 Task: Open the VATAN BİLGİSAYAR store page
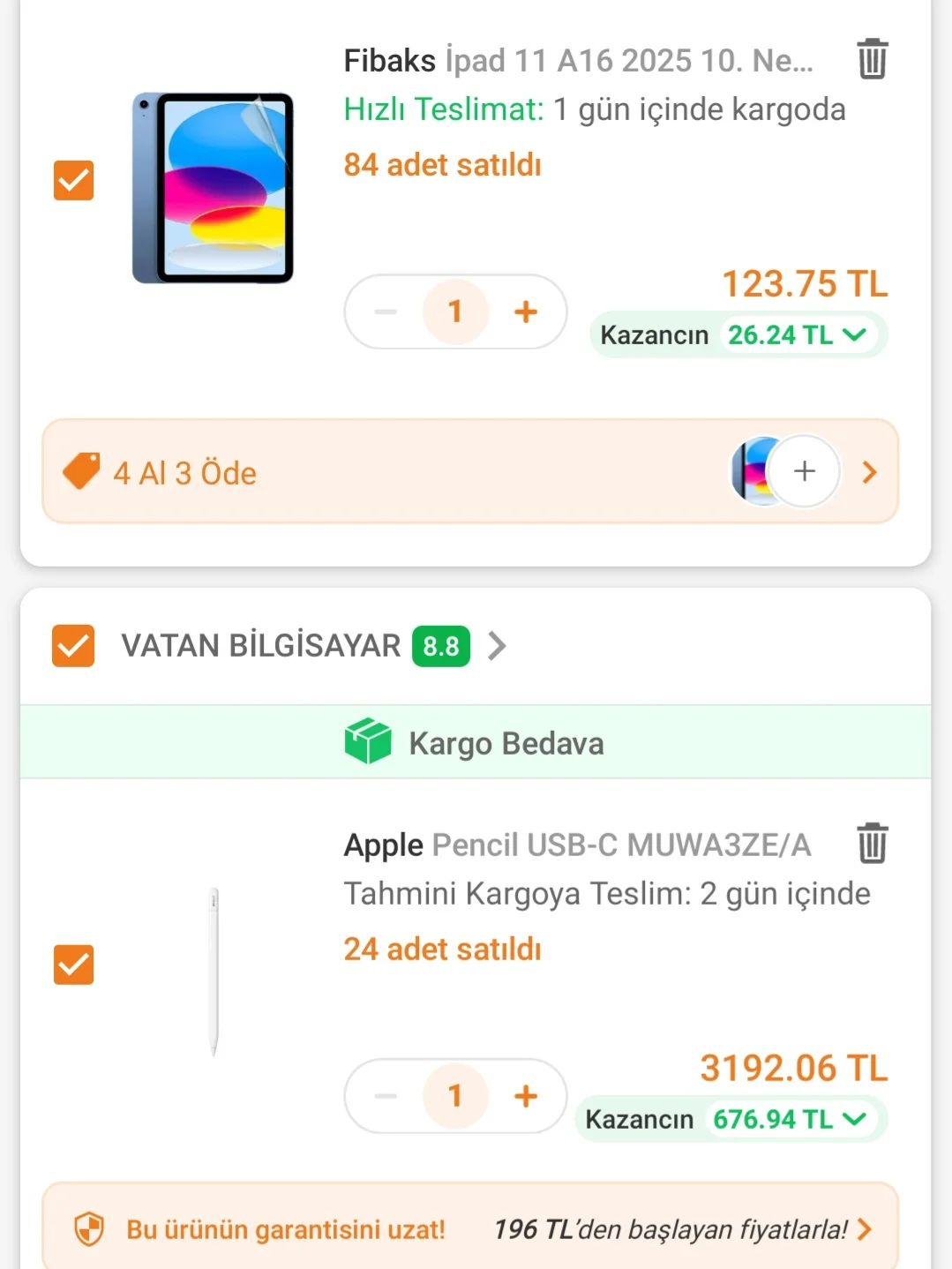click(498, 646)
